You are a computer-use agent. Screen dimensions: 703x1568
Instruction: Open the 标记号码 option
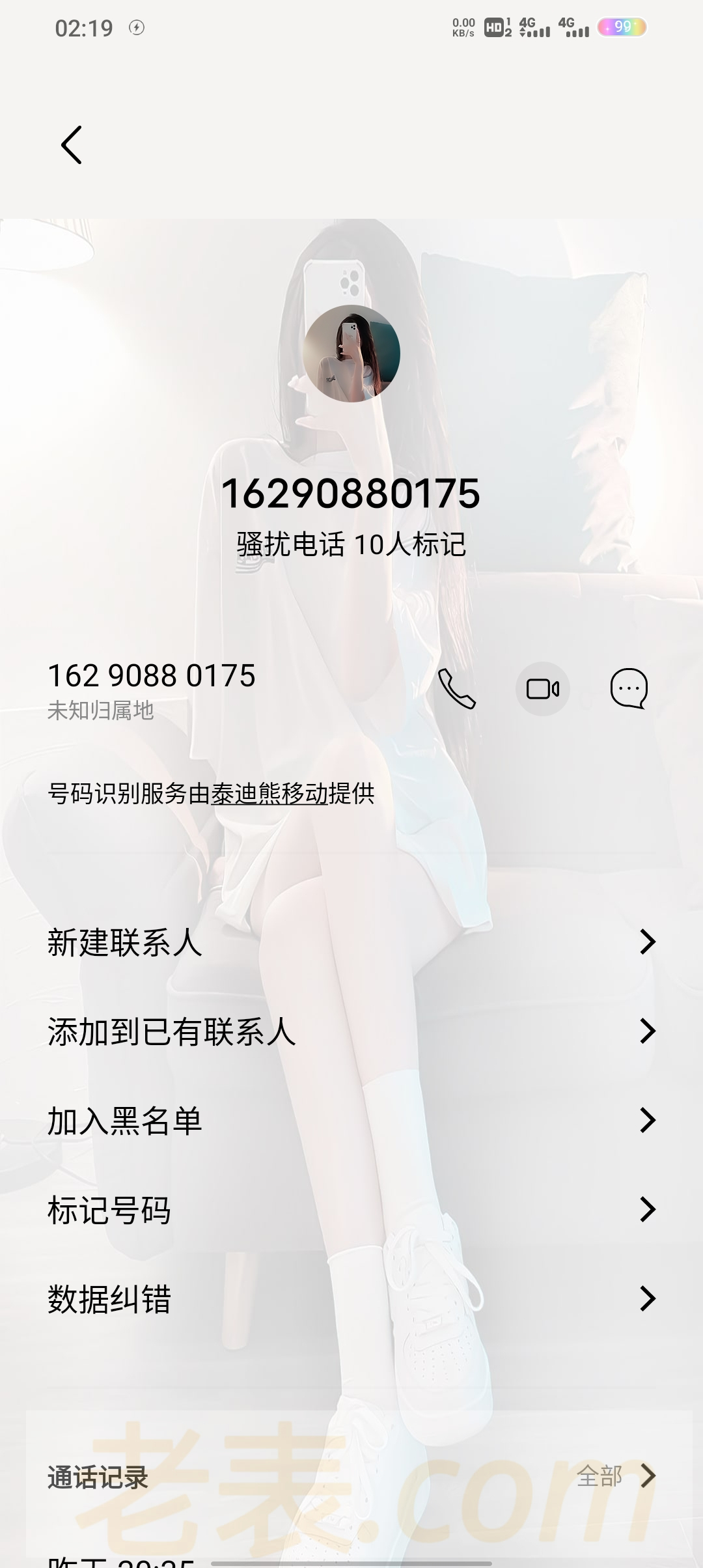point(351,1210)
